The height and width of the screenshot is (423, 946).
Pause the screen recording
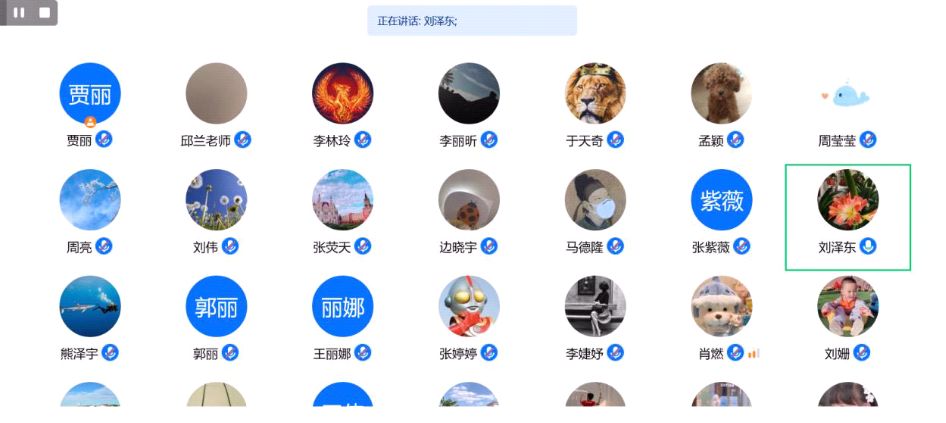(19, 13)
